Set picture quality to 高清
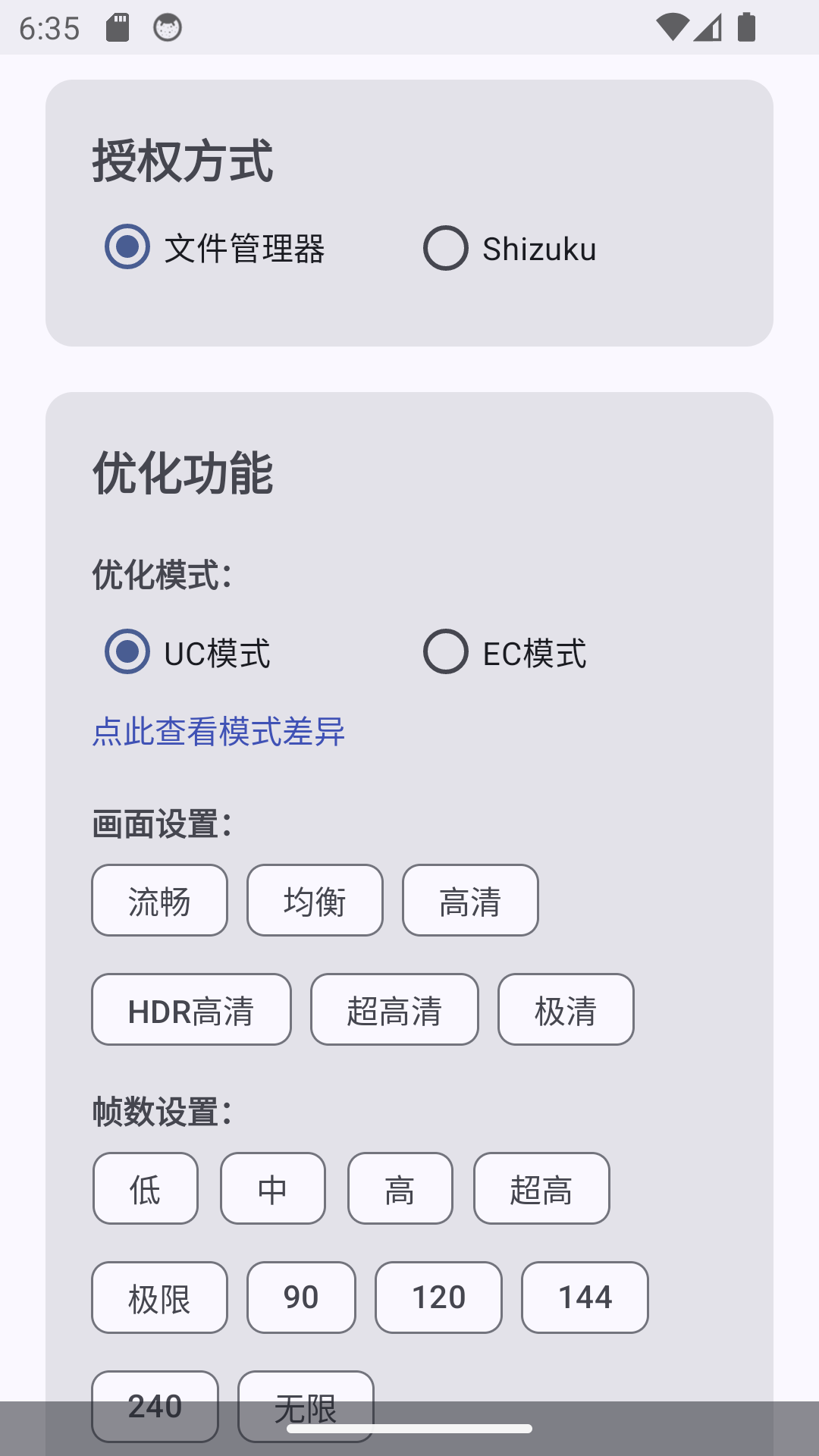 [469, 901]
